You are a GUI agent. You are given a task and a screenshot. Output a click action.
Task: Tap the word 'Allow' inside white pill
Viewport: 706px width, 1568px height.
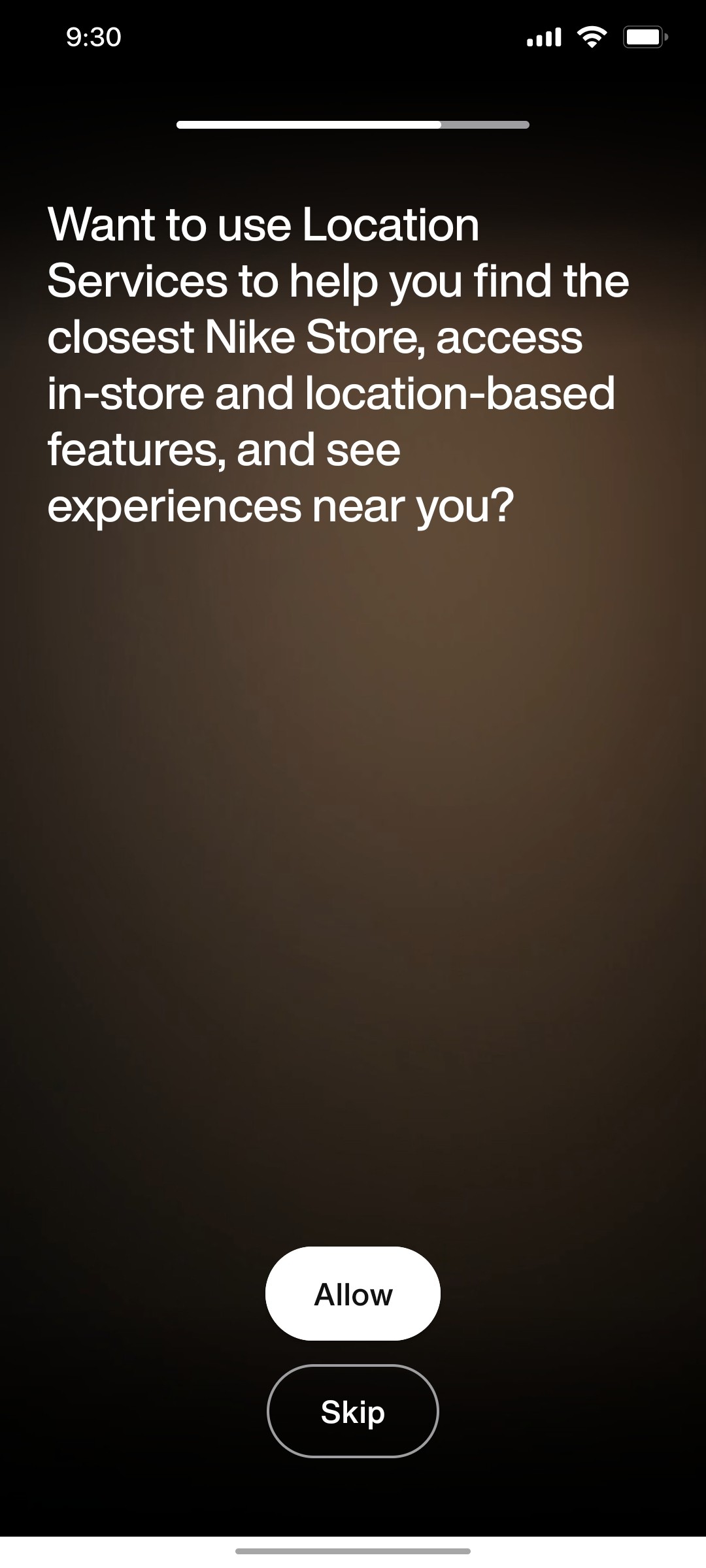click(352, 1294)
